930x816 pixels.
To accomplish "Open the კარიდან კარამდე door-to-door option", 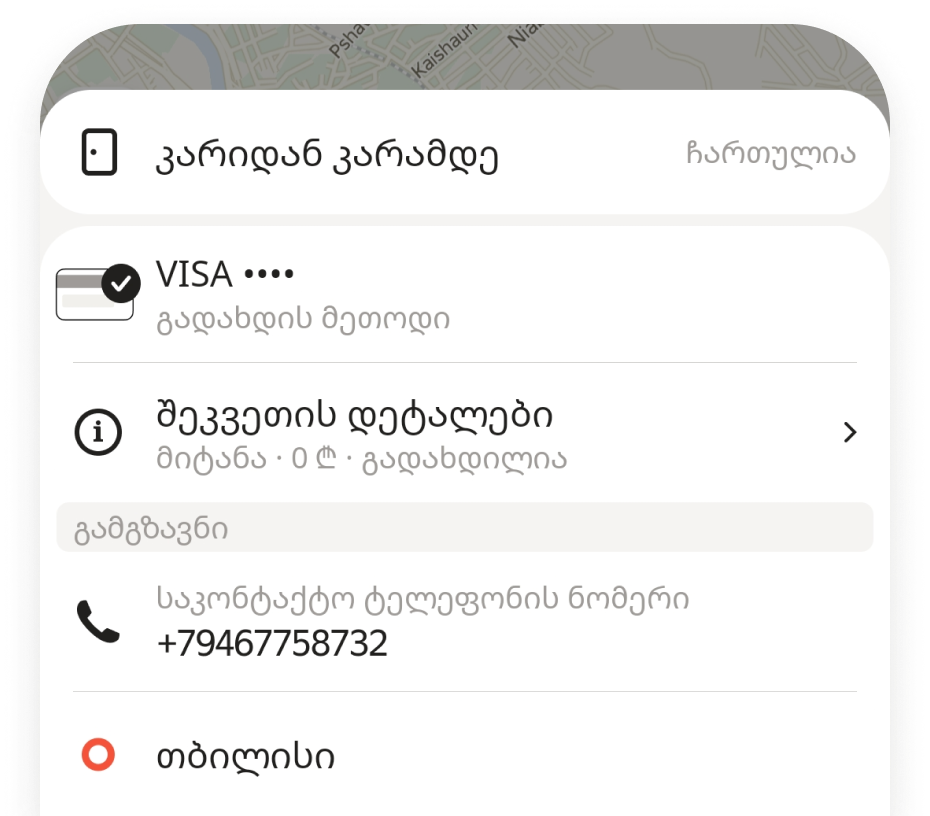I will [464, 155].
